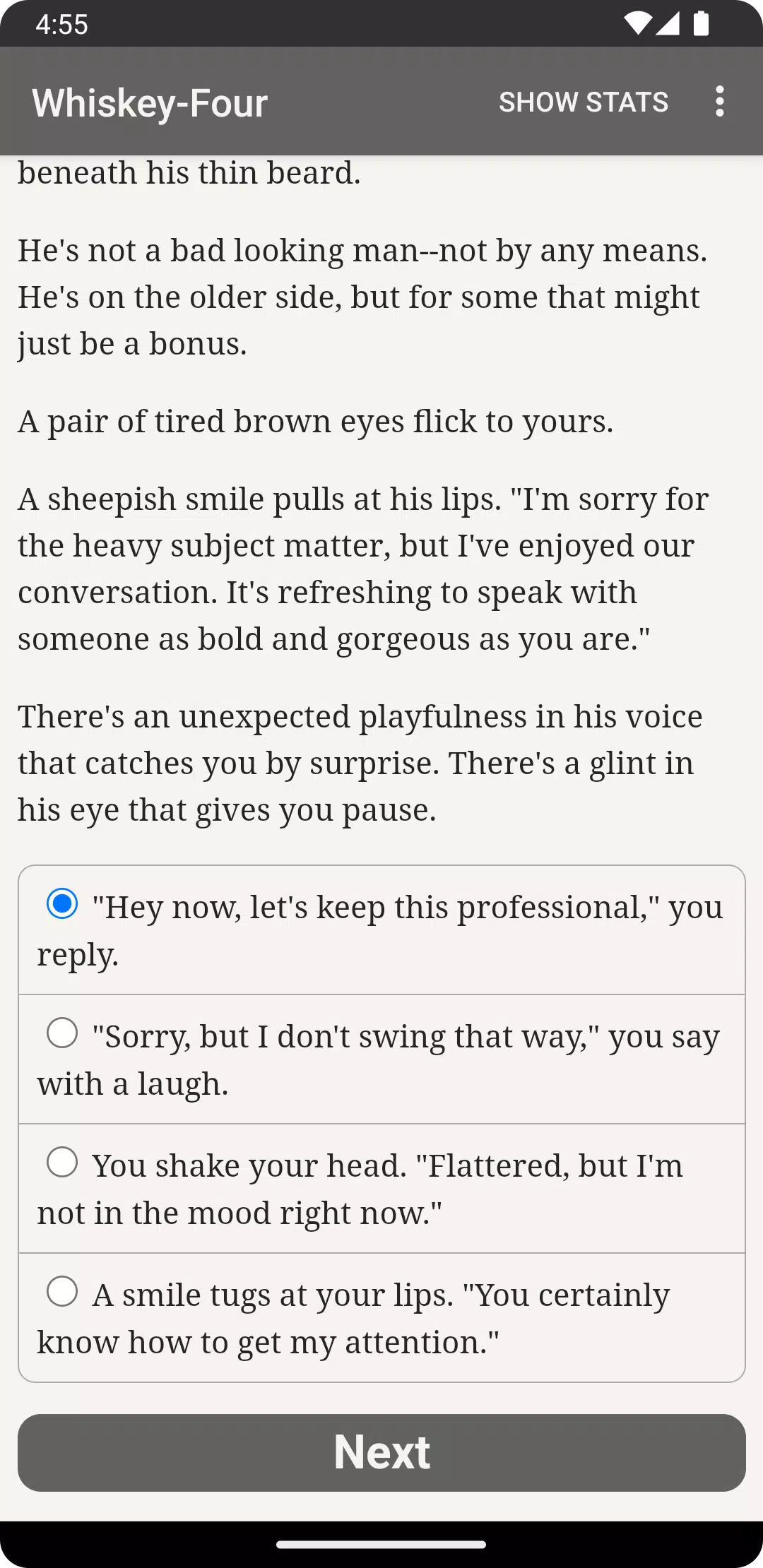763x1568 pixels.
Task: Click the clock showing 4:55
Action: click(62, 25)
